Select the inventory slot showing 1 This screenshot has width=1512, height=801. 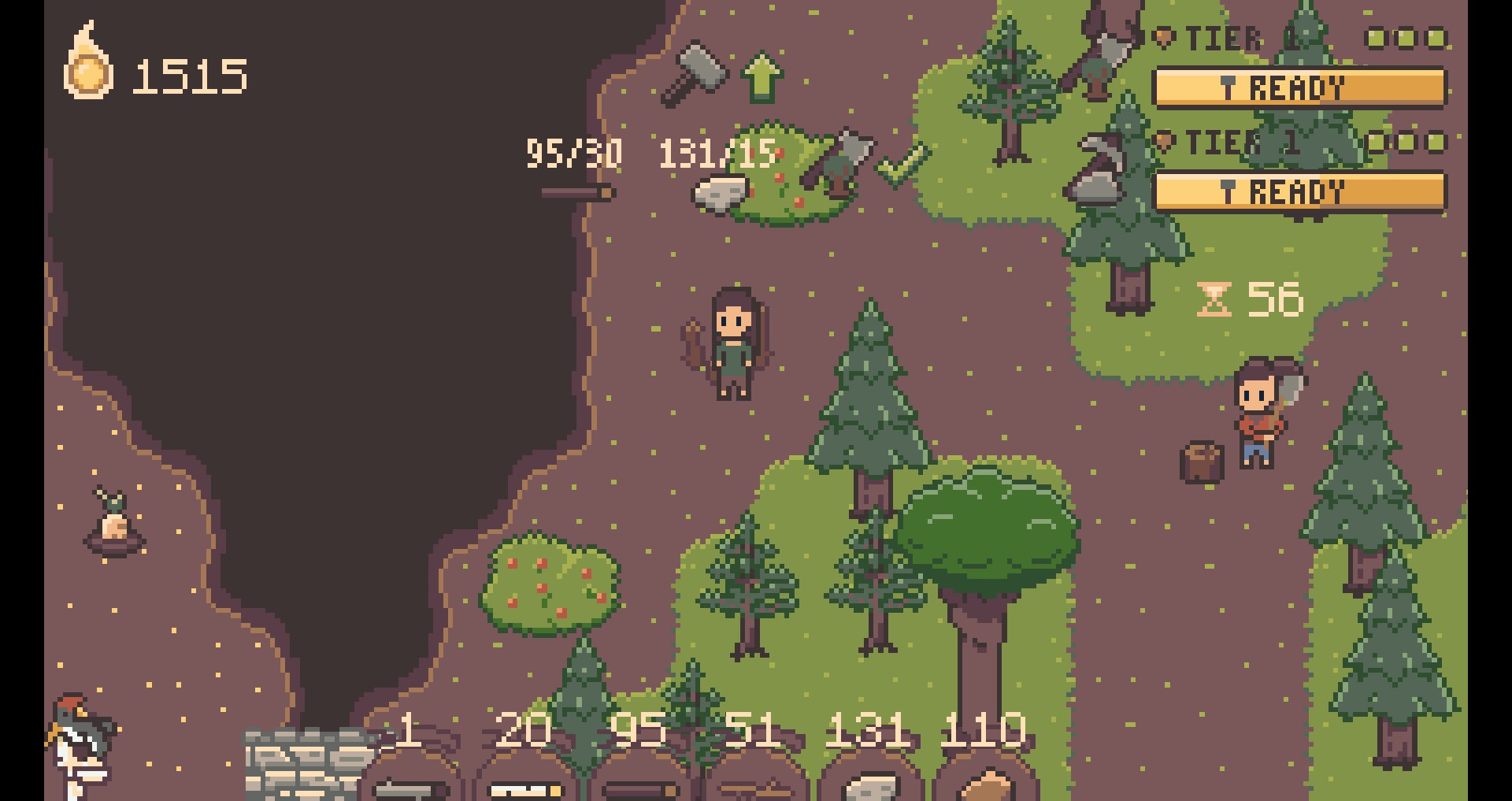(409, 776)
